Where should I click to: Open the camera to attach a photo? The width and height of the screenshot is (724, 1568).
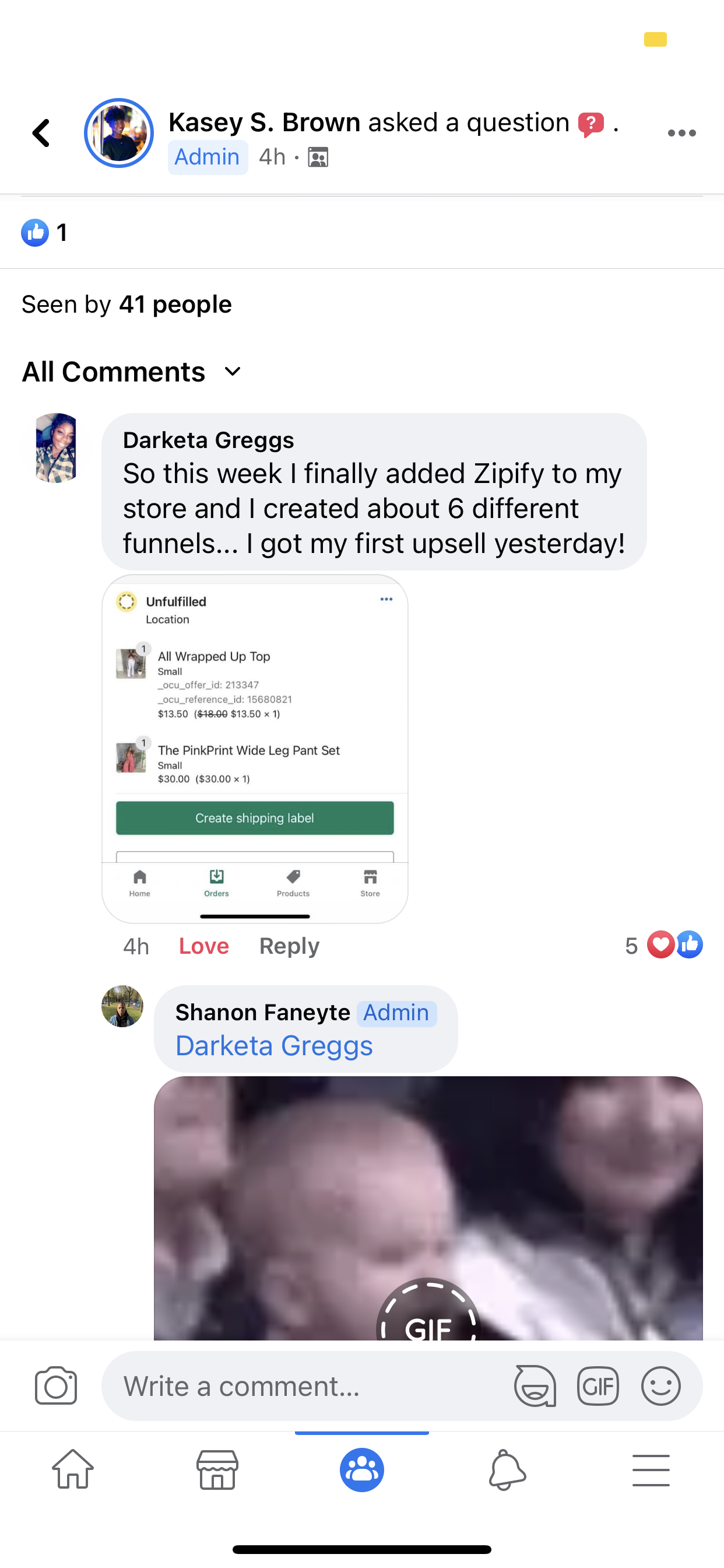tap(56, 1386)
